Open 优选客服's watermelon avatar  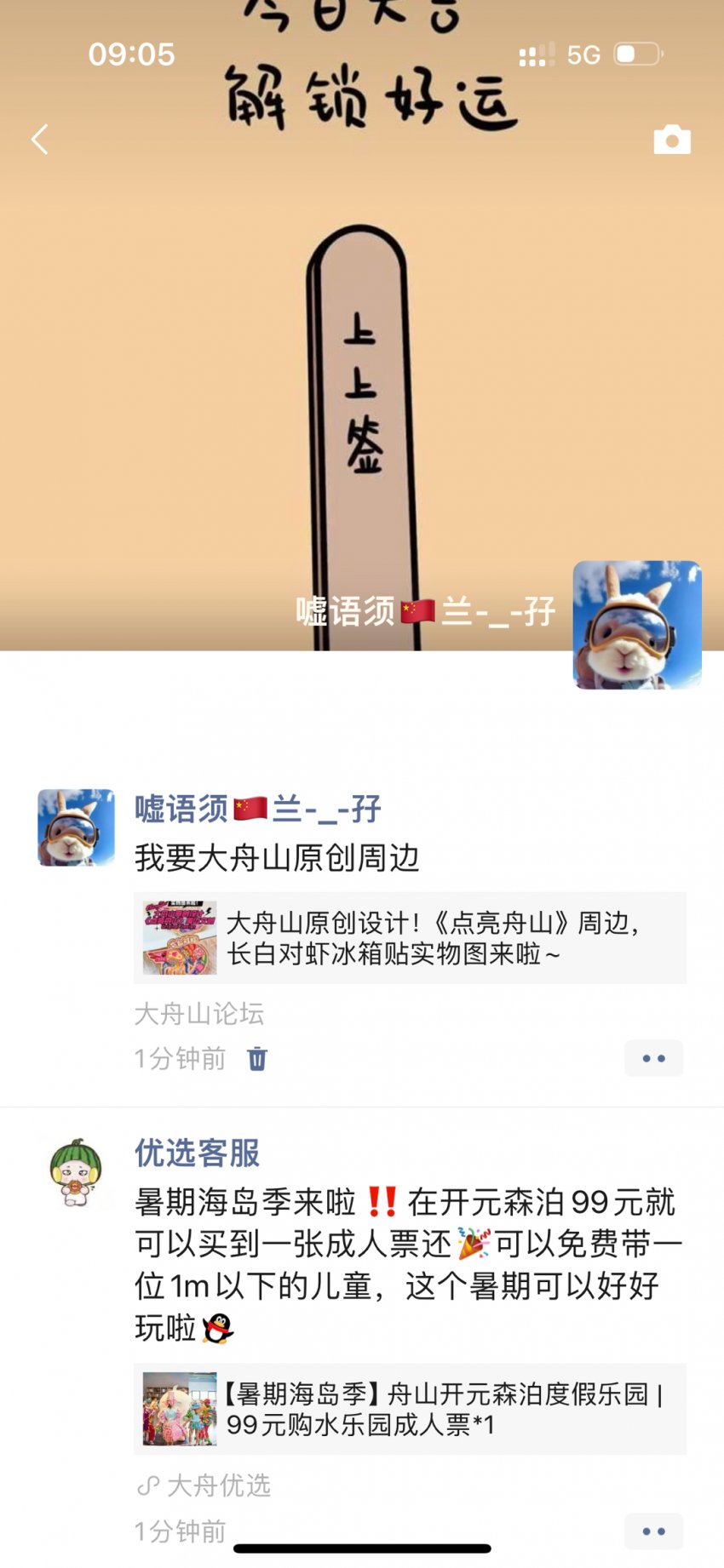(x=76, y=1173)
